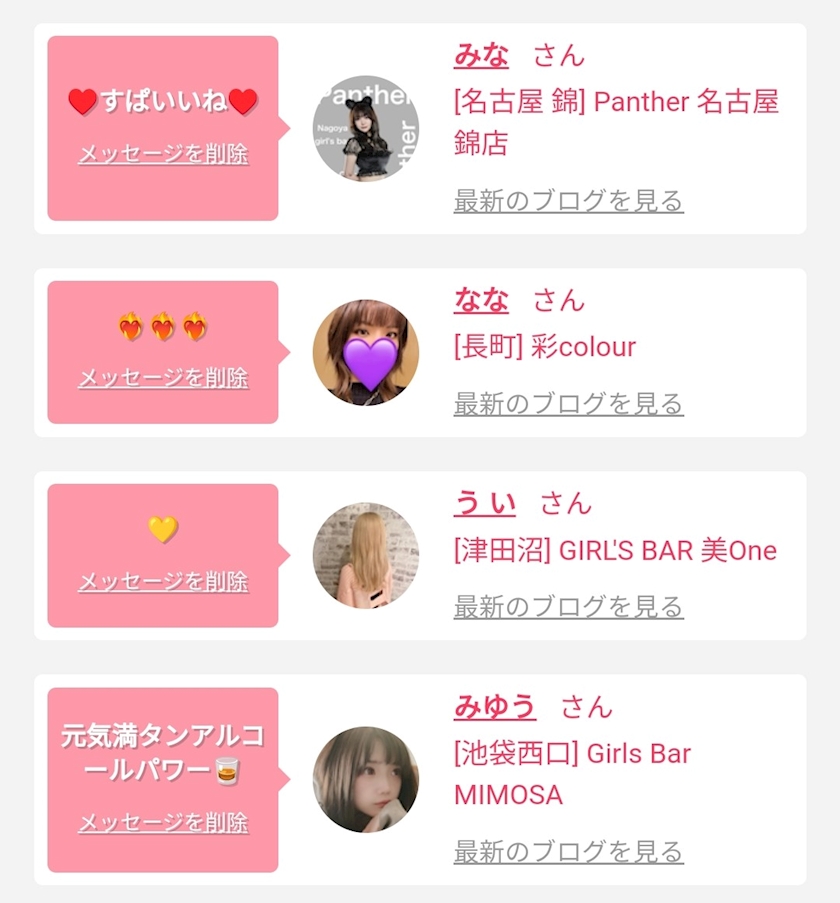Open なな's profile name link

(481, 300)
